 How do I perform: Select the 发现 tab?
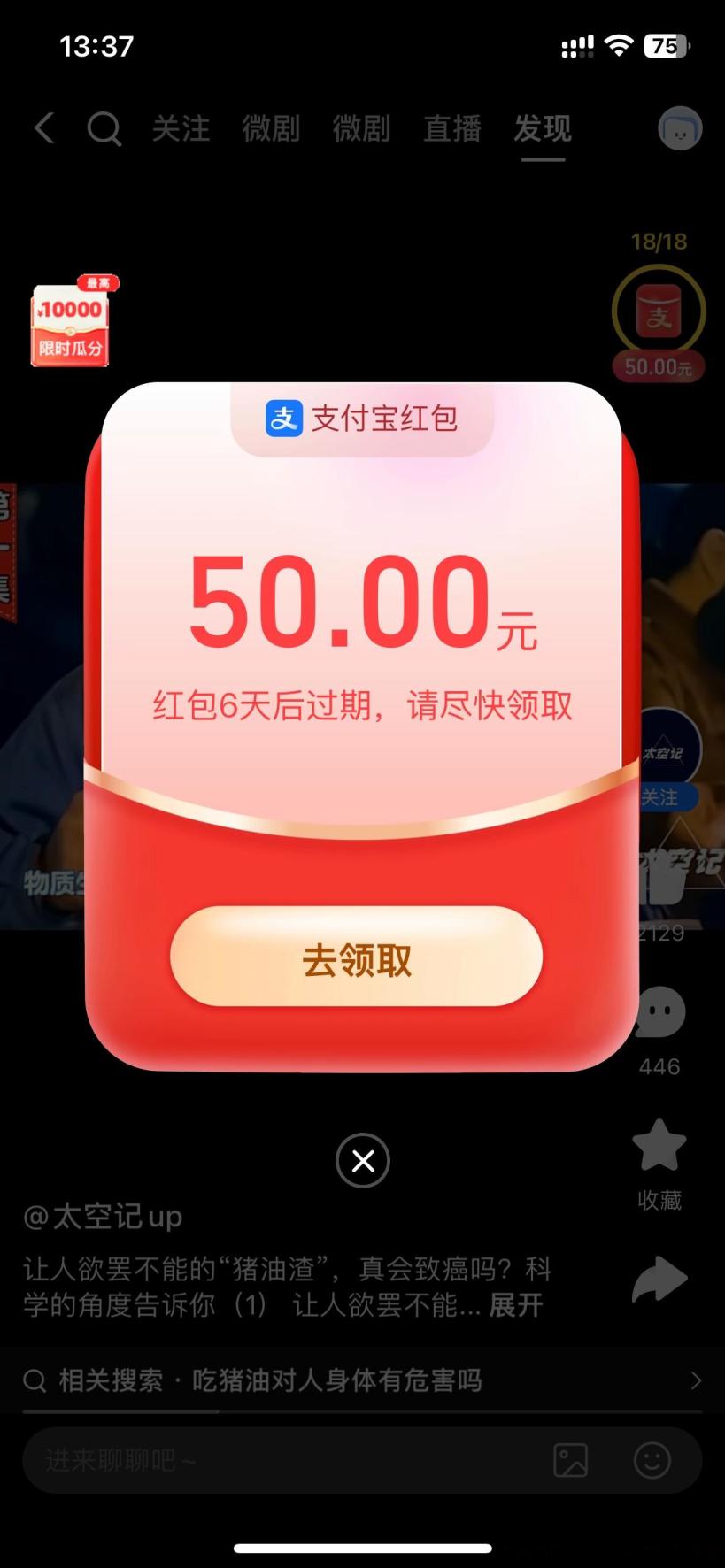[543, 129]
